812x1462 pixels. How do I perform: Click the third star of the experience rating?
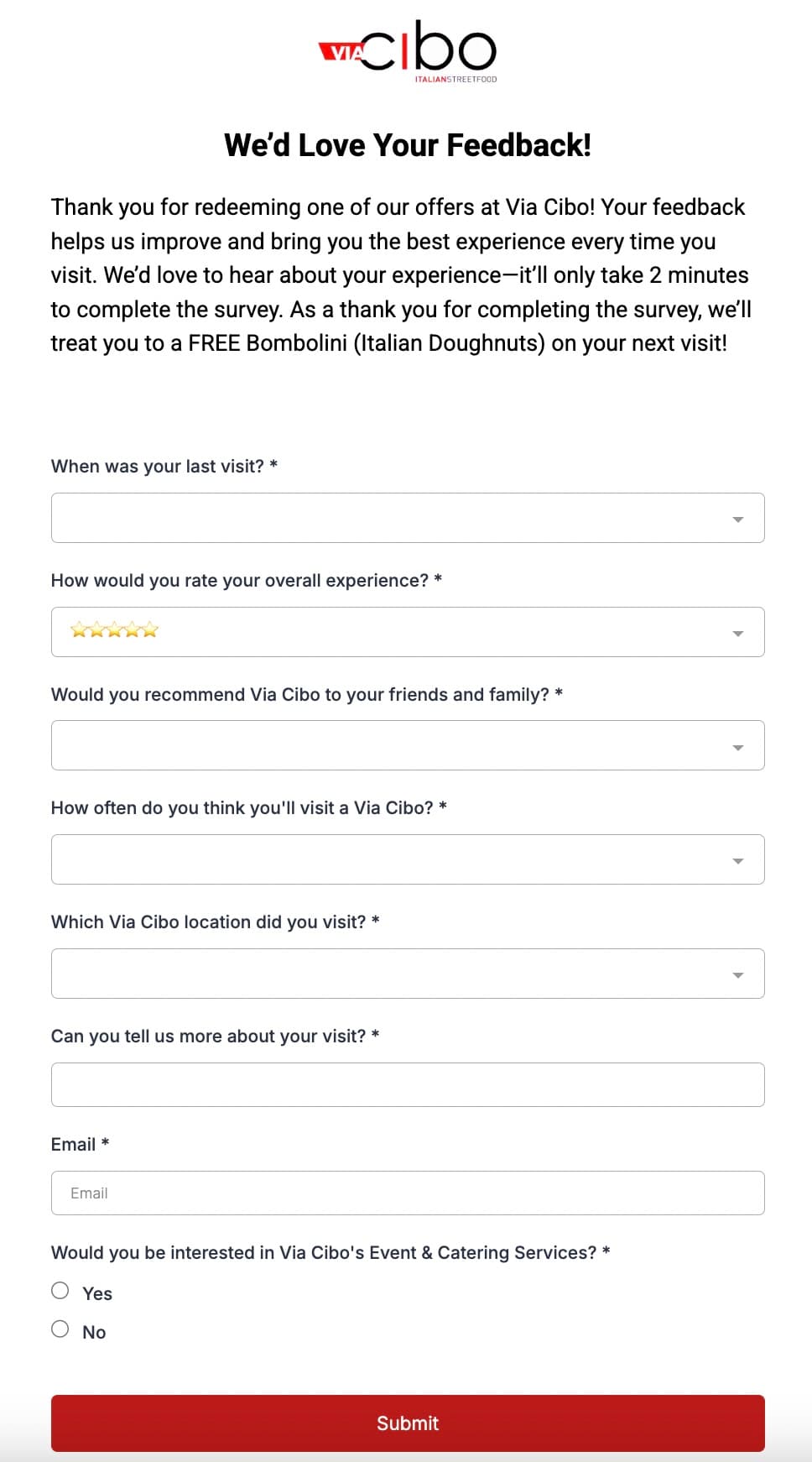(113, 629)
